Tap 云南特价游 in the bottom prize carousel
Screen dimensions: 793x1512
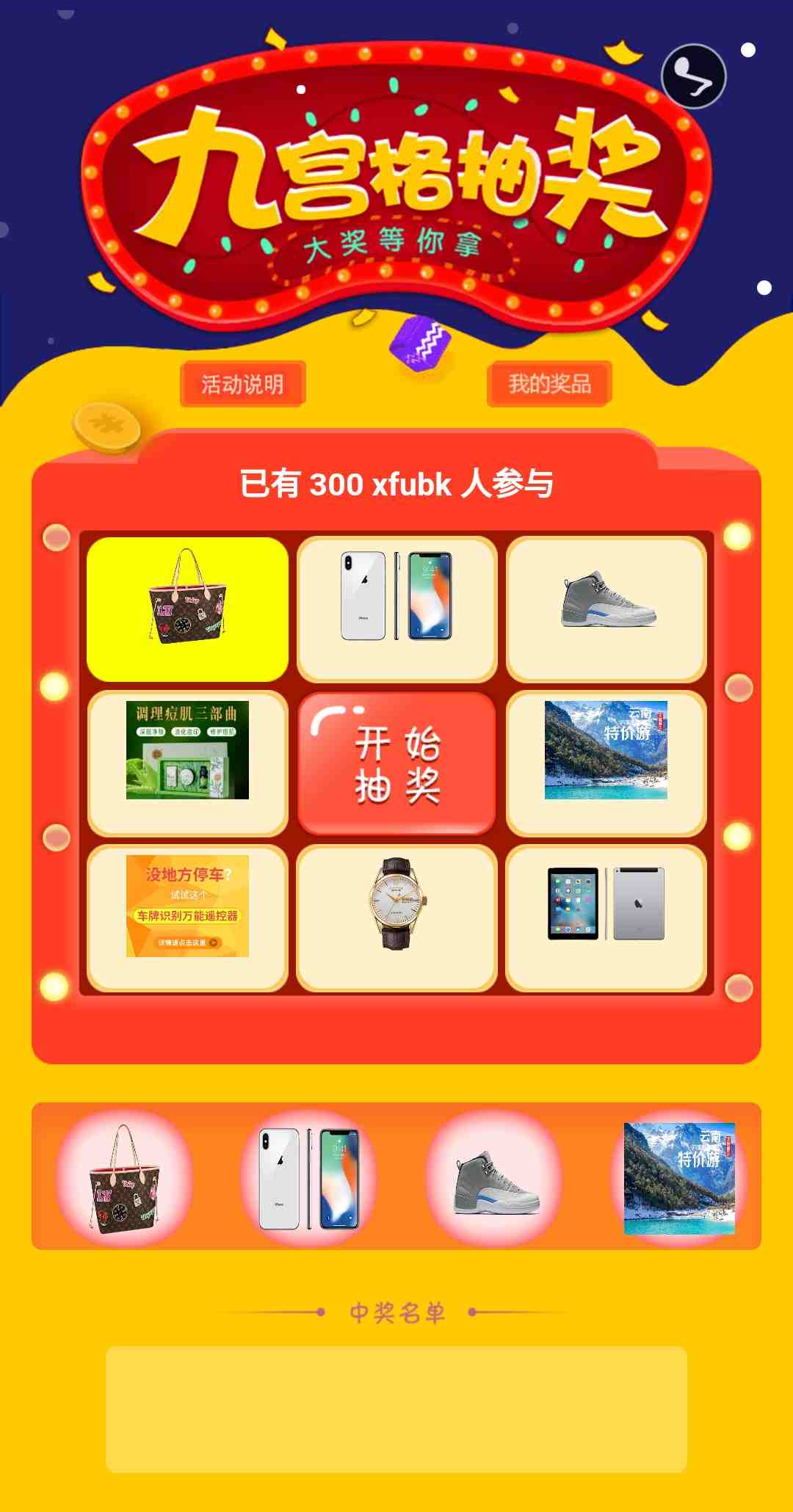point(679,1178)
